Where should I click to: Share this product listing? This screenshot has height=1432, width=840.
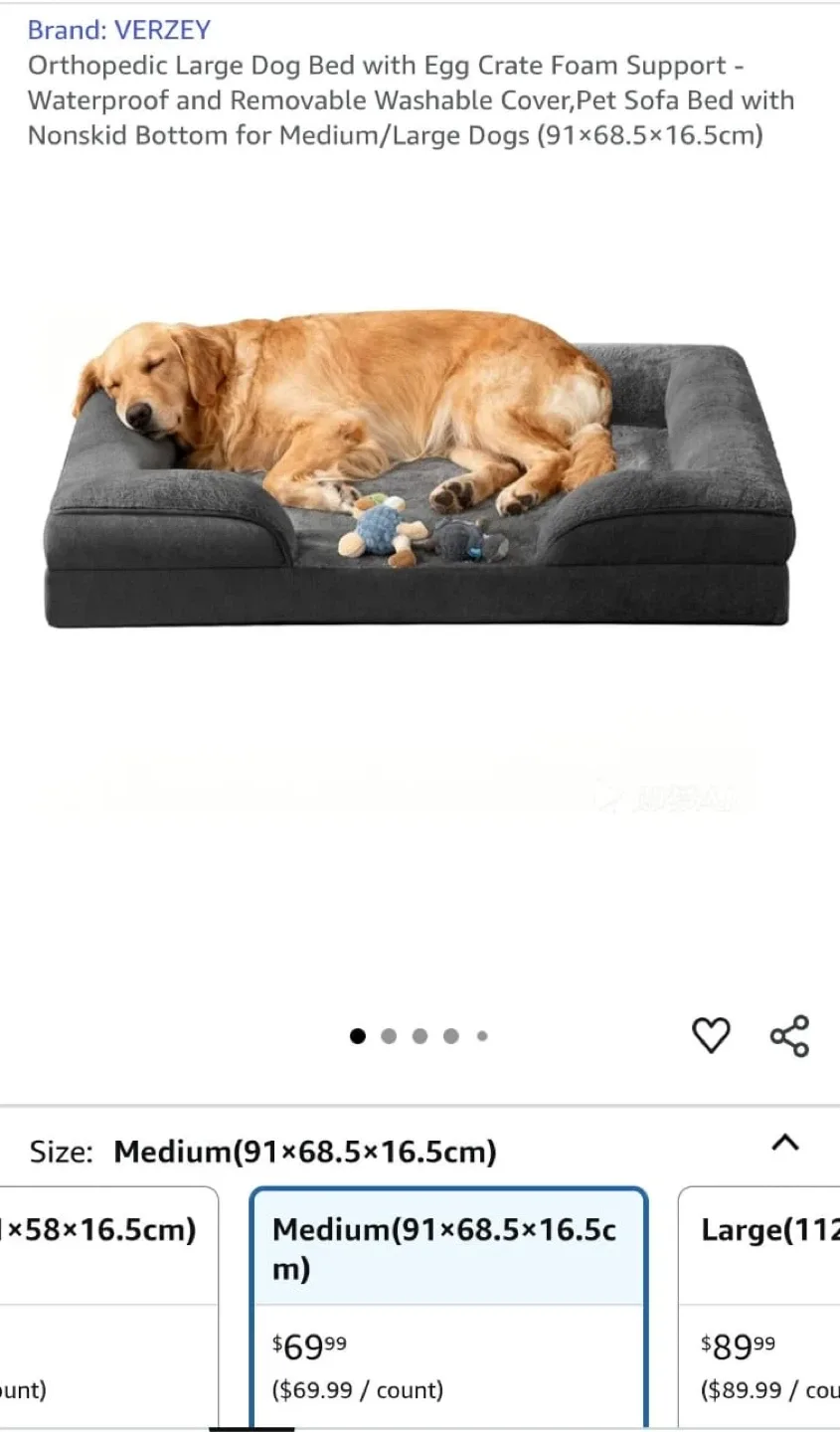pos(790,1035)
